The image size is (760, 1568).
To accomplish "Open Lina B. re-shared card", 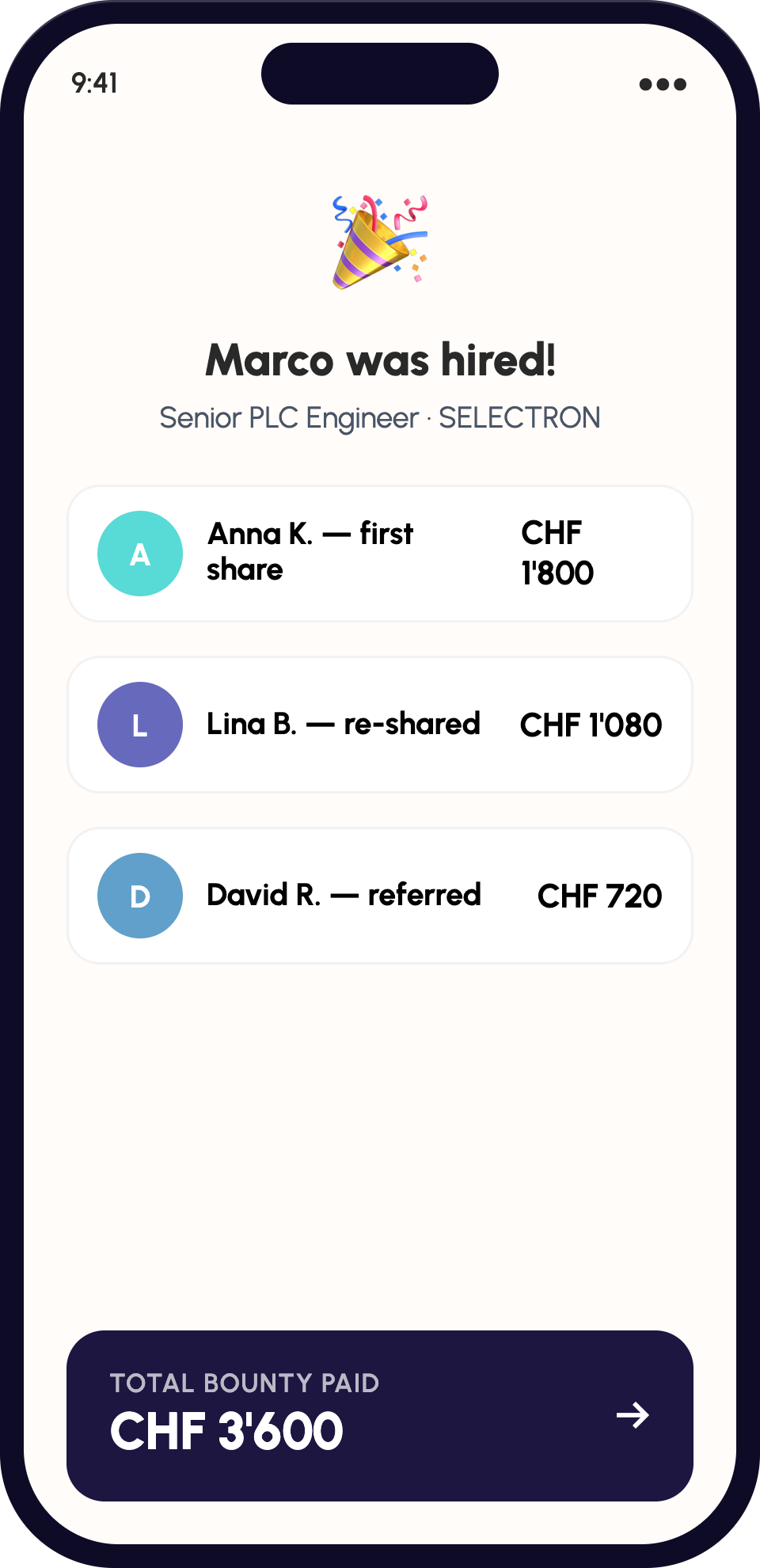I will tap(380, 725).
